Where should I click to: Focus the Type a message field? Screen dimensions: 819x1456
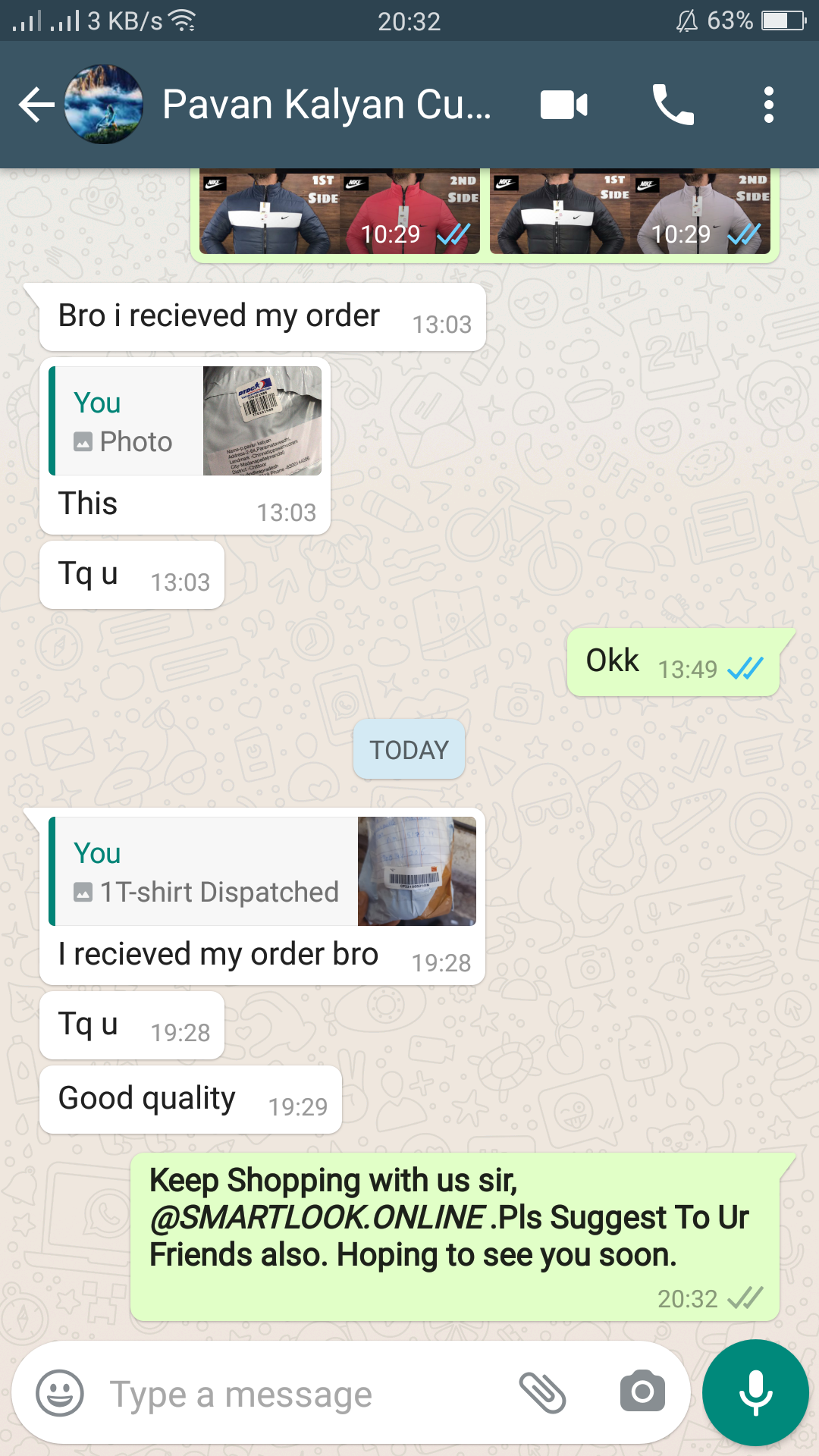tap(303, 1394)
